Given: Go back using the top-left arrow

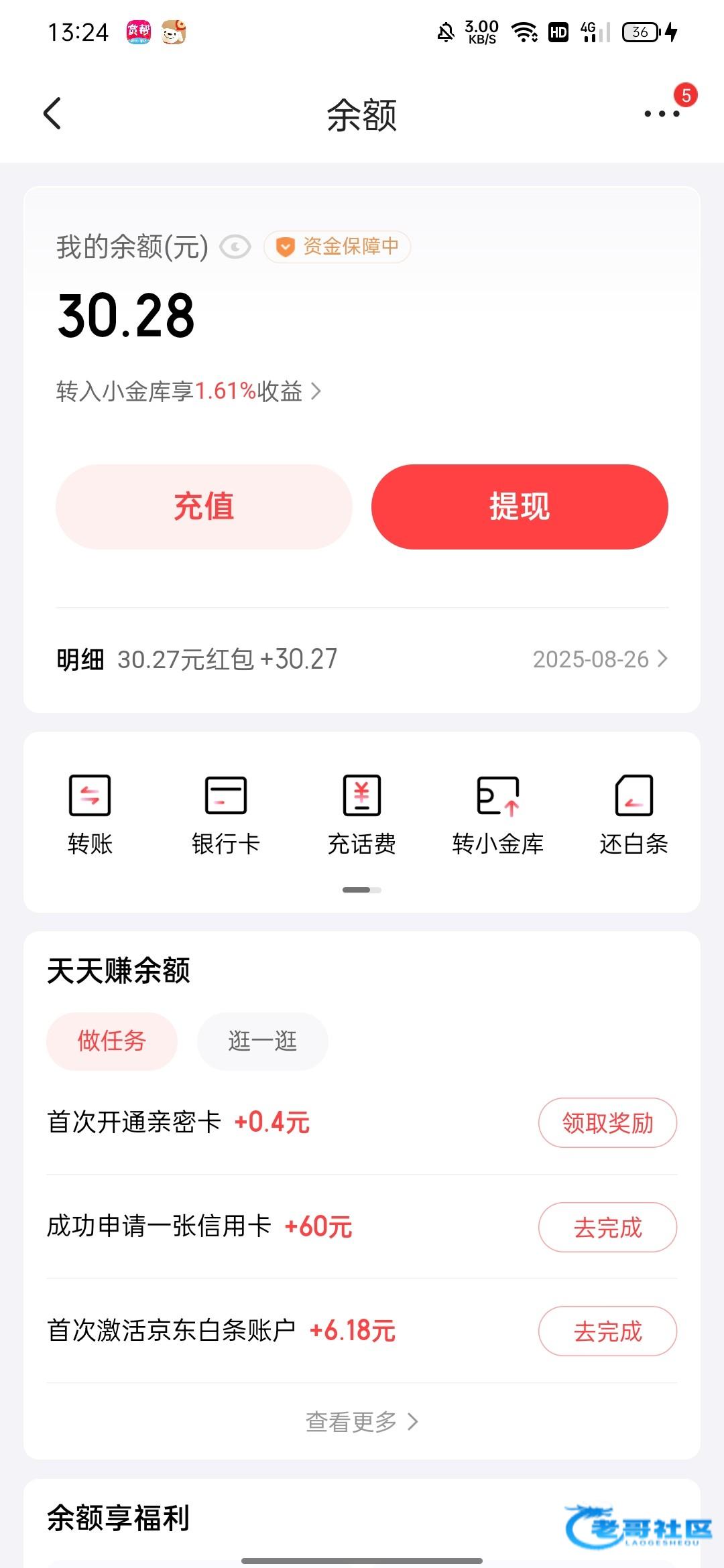Looking at the screenshot, I should (52, 113).
